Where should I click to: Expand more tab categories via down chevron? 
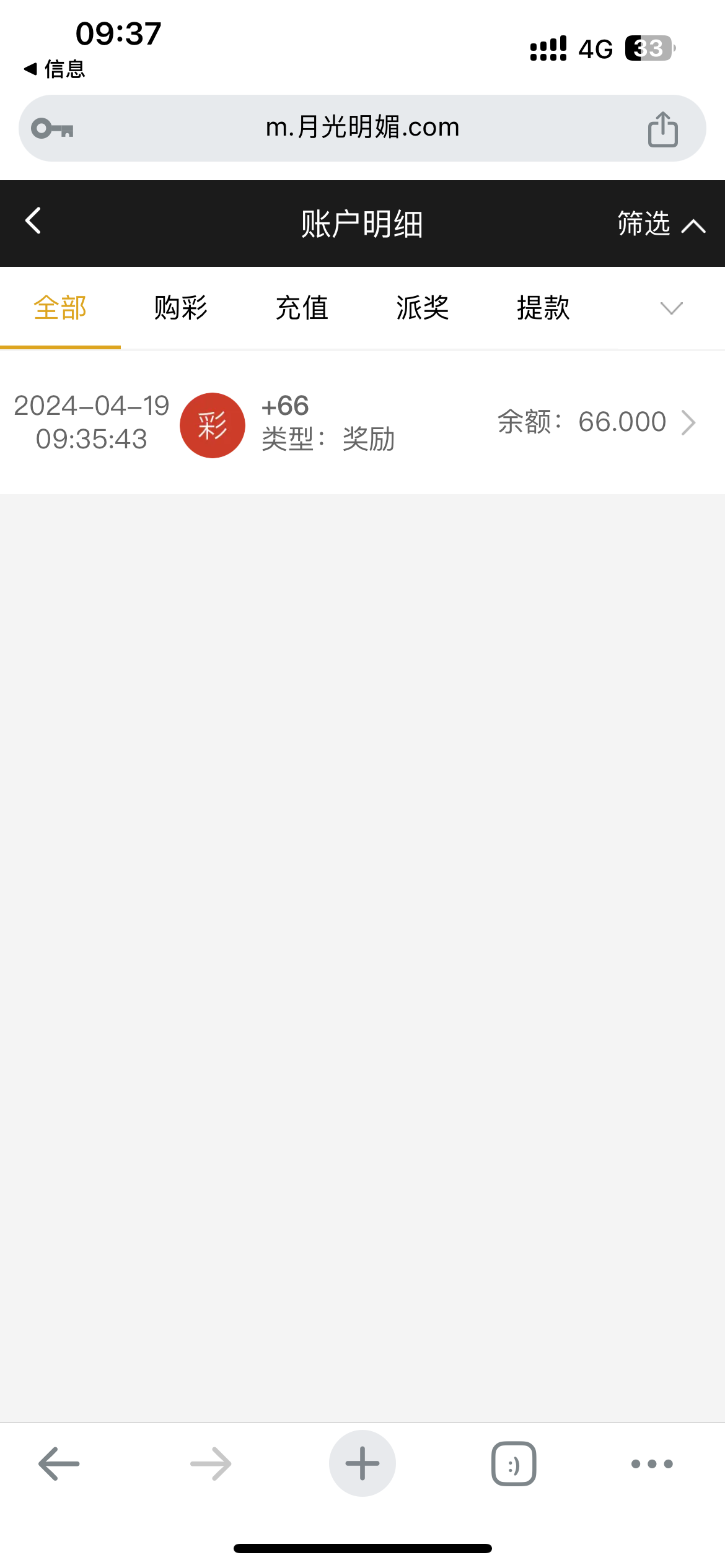click(671, 308)
